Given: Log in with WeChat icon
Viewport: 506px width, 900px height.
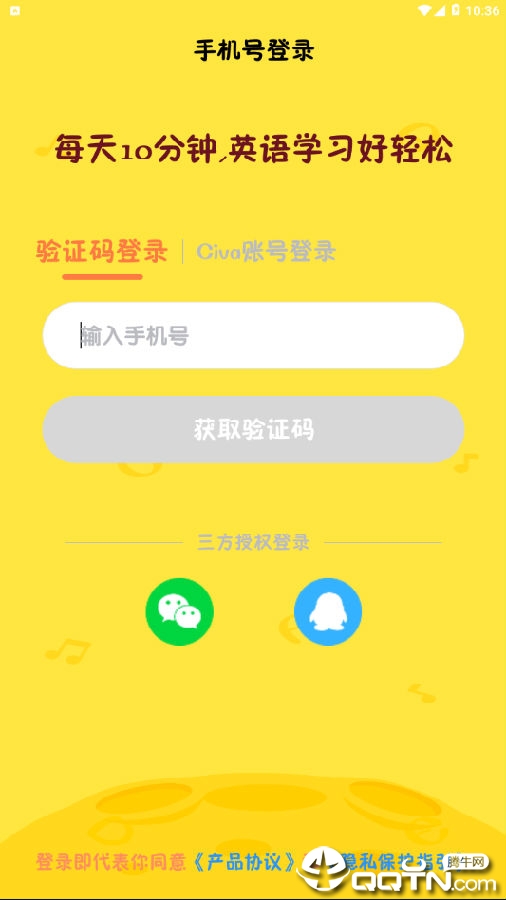Looking at the screenshot, I should [180, 612].
